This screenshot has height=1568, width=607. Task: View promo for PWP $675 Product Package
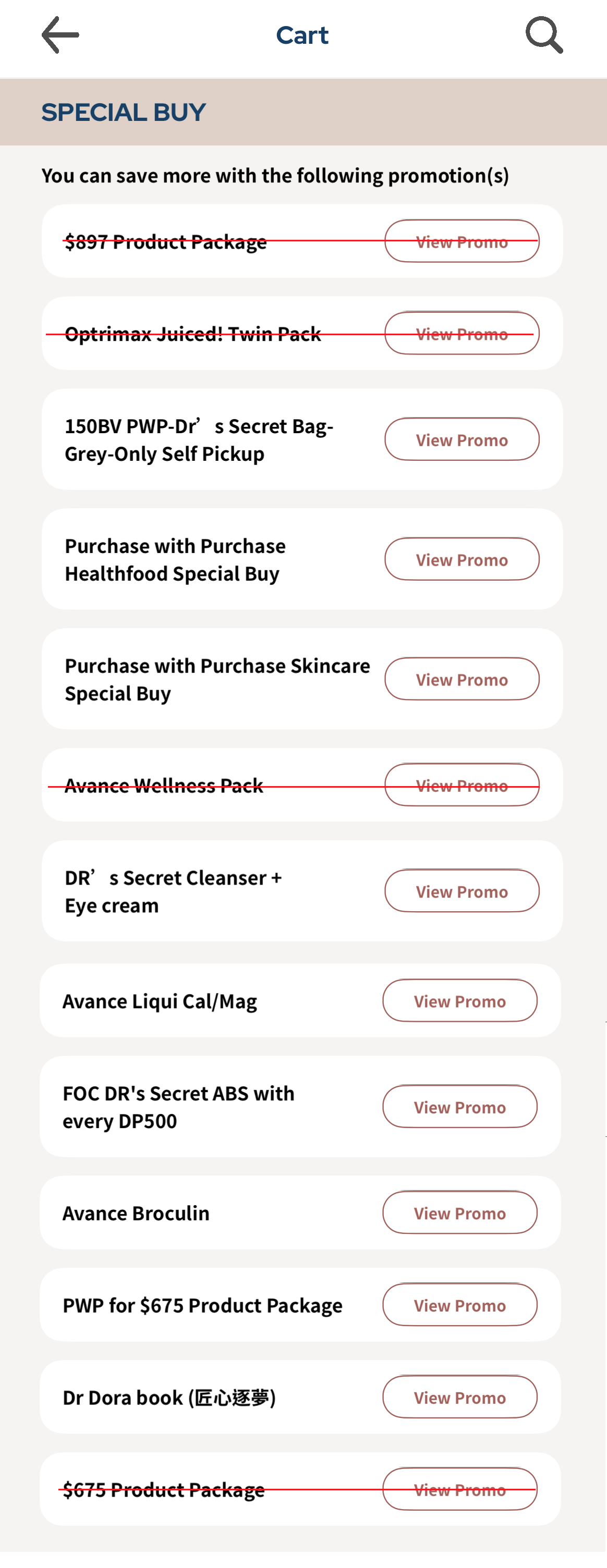coord(459,1305)
